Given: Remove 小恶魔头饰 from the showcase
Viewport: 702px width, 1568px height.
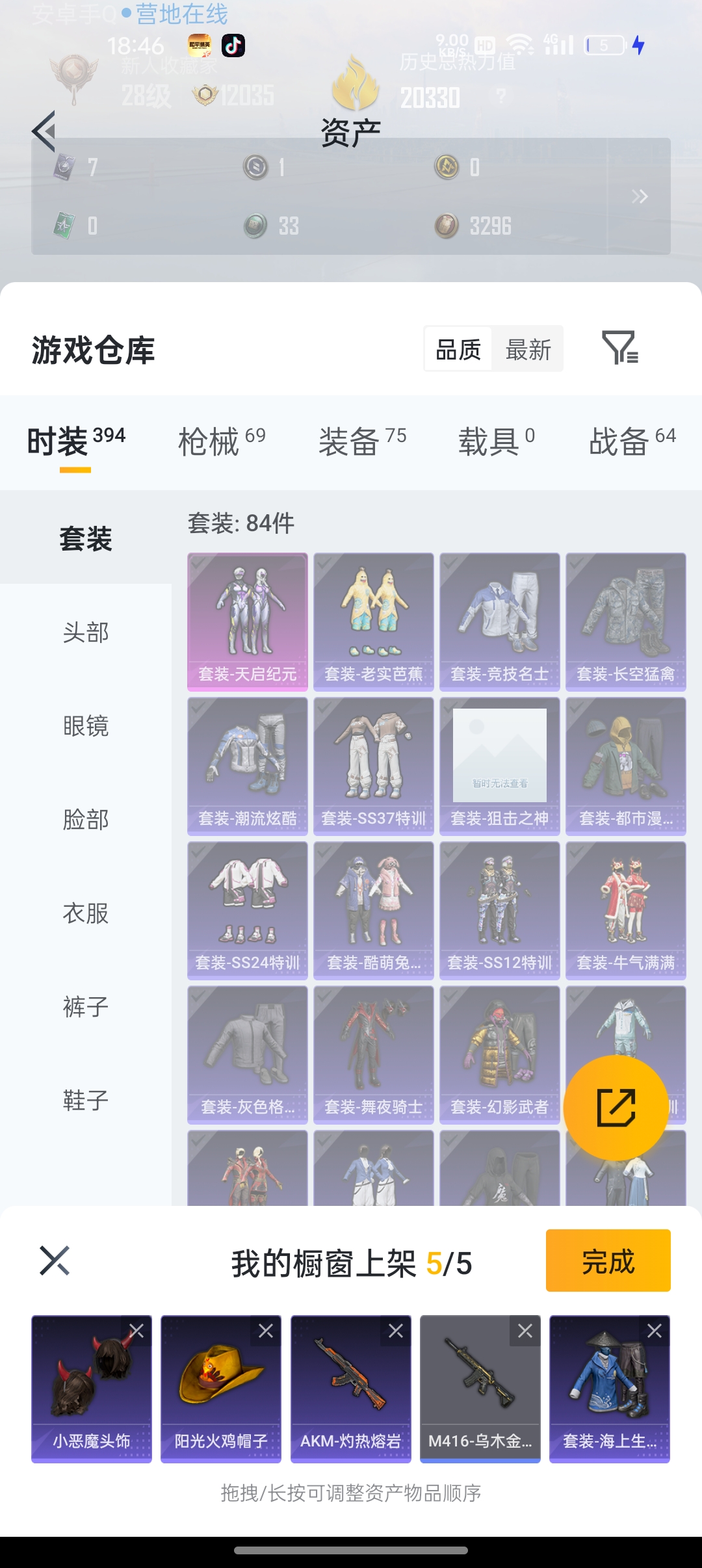Looking at the screenshot, I should (136, 1331).
